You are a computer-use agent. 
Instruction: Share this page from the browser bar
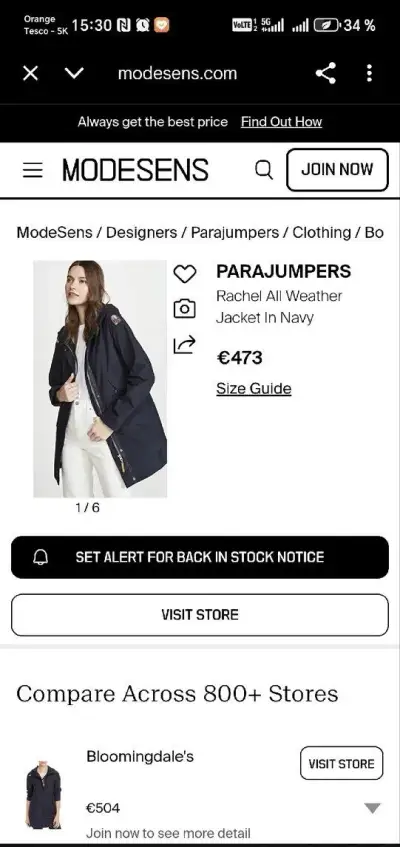326,73
